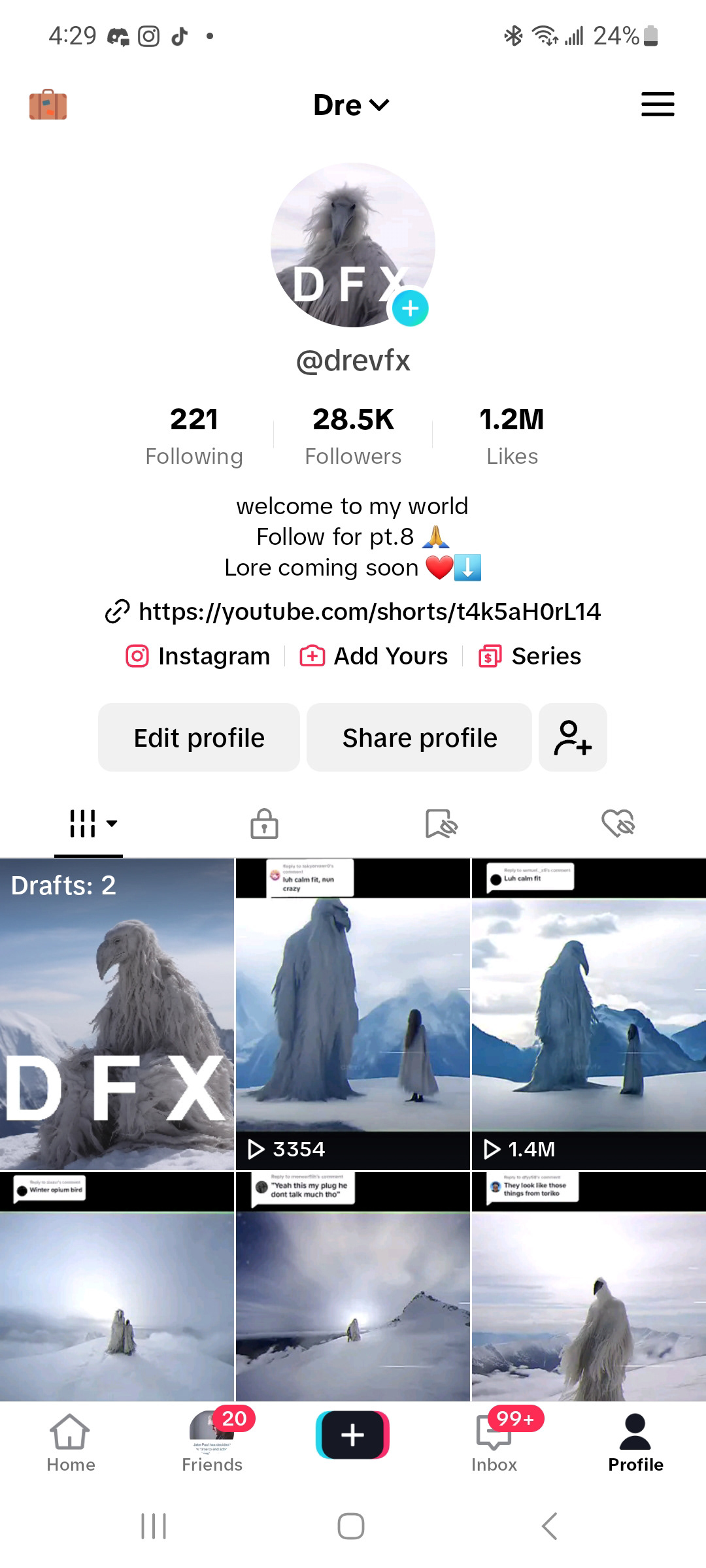Open the video with 1.4M views
The height and width of the screenshot is (1568, 706).
pos(588,1014)
